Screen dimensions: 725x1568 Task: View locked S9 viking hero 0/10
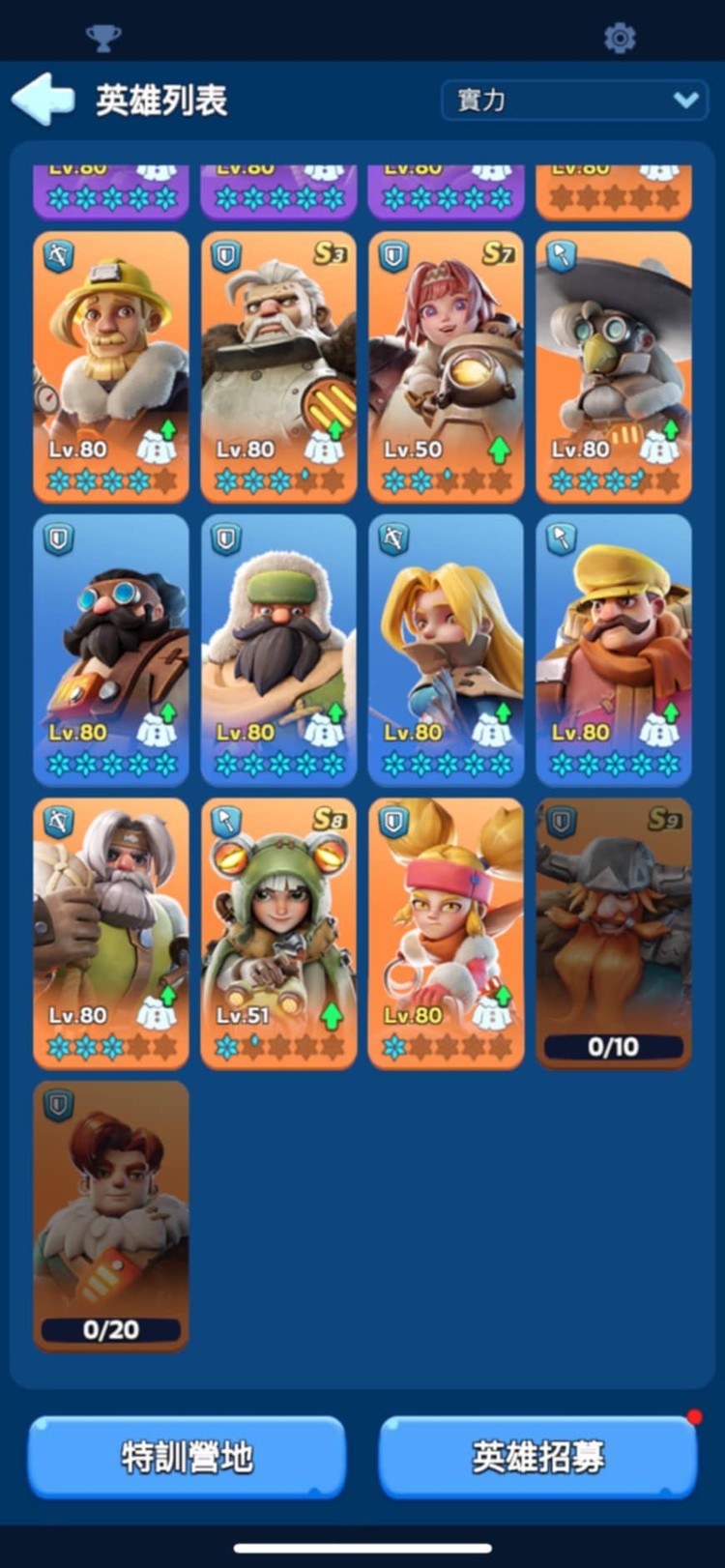[614, 933]
